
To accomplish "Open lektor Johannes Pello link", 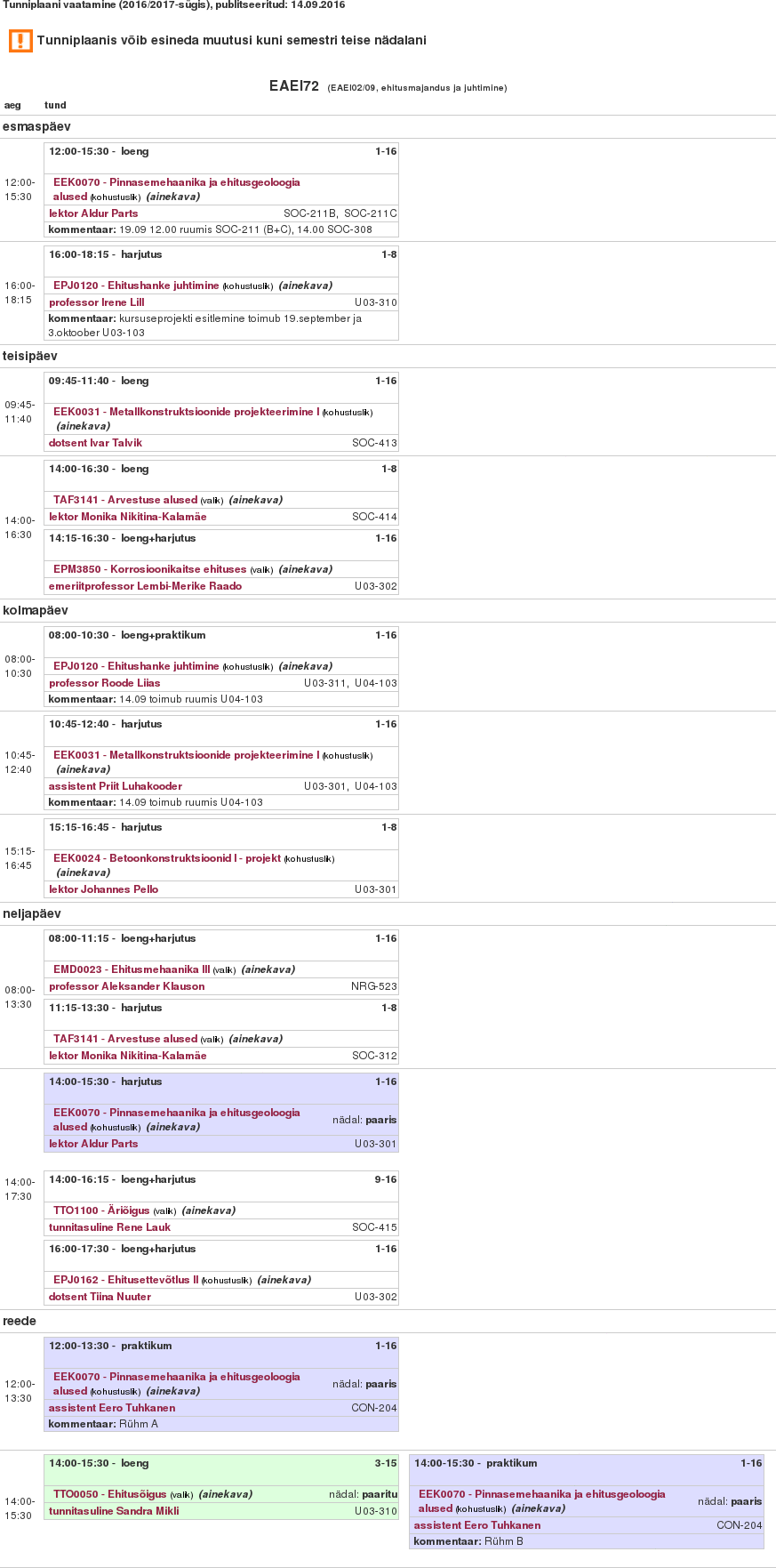I will [103, 889].
